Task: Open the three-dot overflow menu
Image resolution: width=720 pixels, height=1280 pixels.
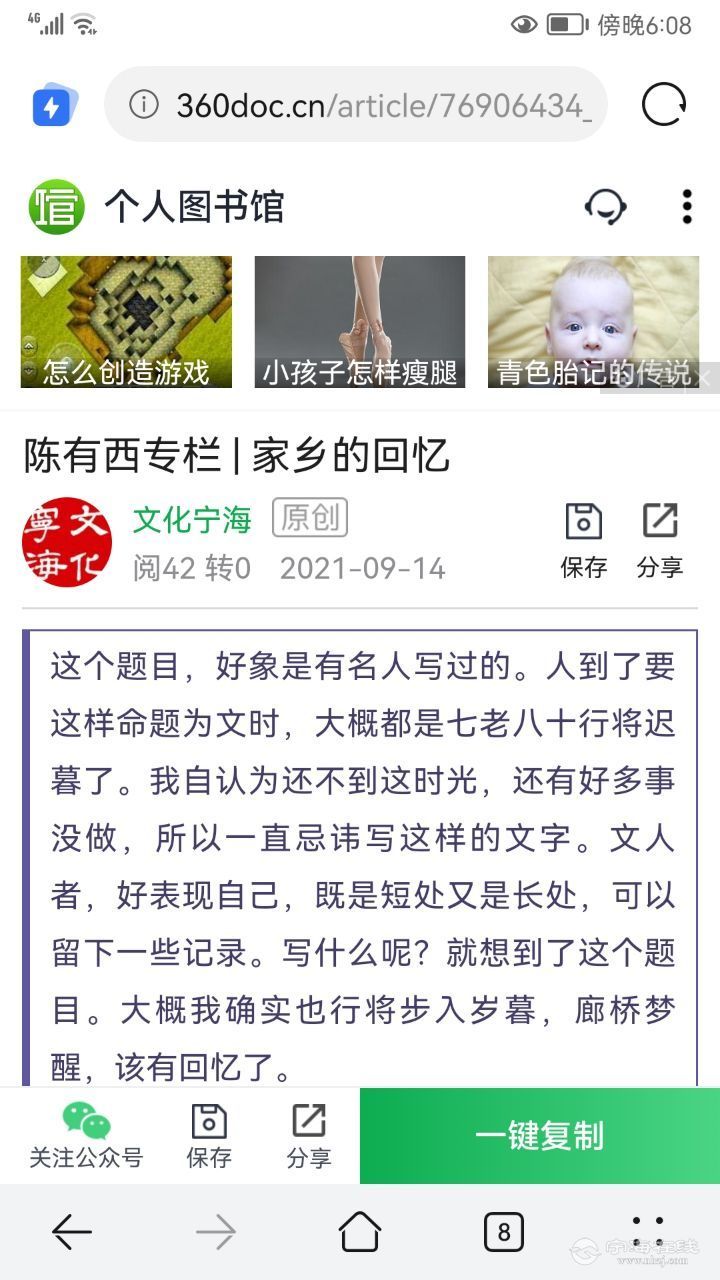Action: click(x=687, y=206)
